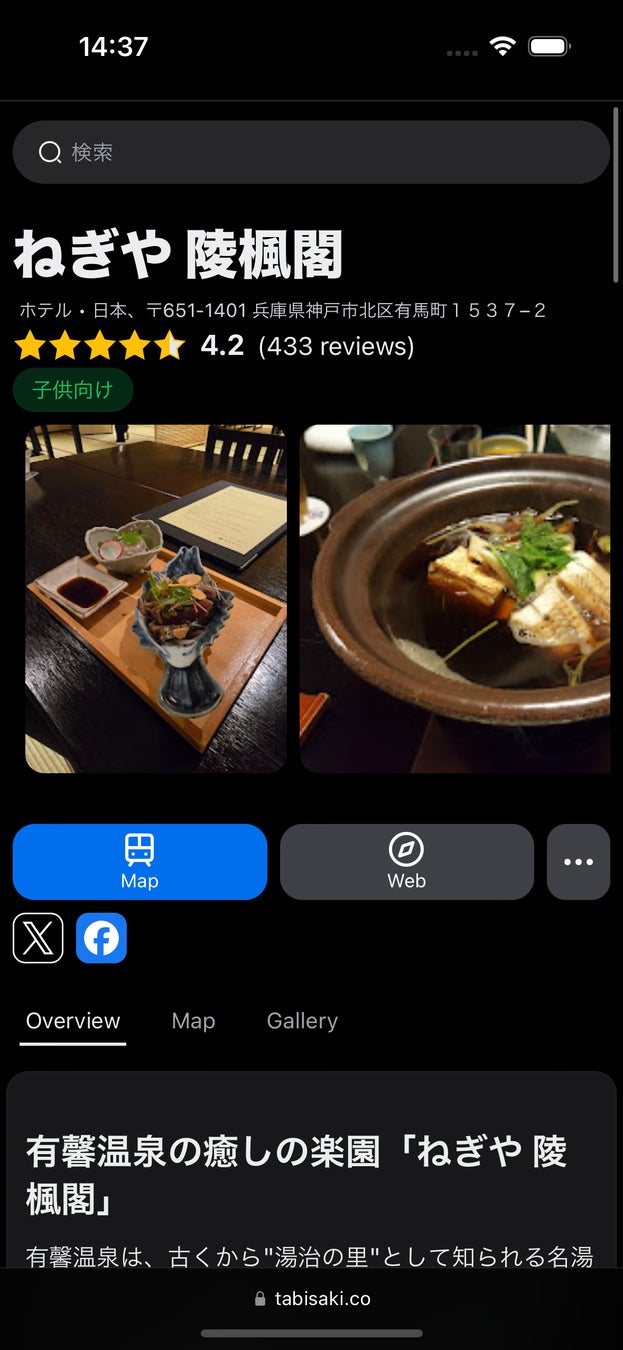Viewport: 623px width, 1350px height.
Task: Open the X social link icon
Action: coord(38,938)
